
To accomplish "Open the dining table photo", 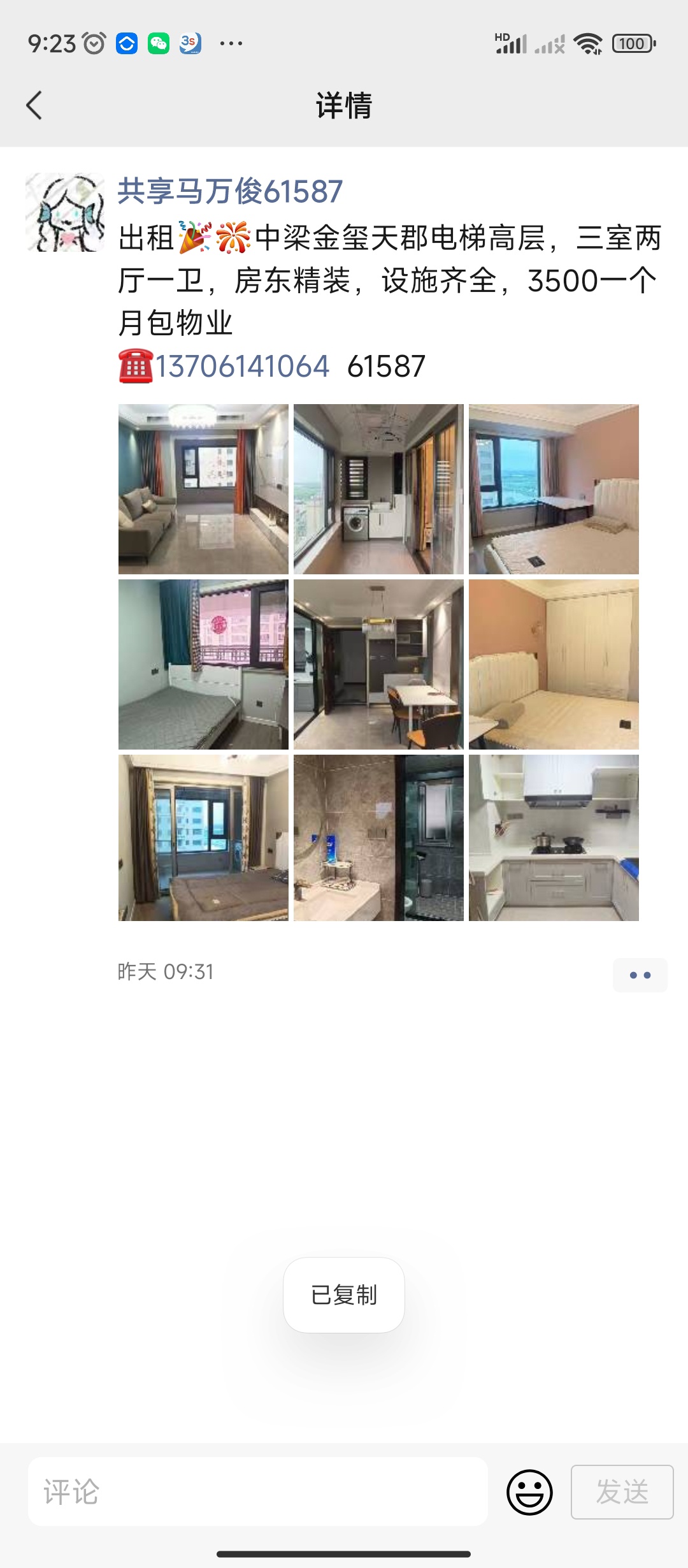I will point(378,664).
